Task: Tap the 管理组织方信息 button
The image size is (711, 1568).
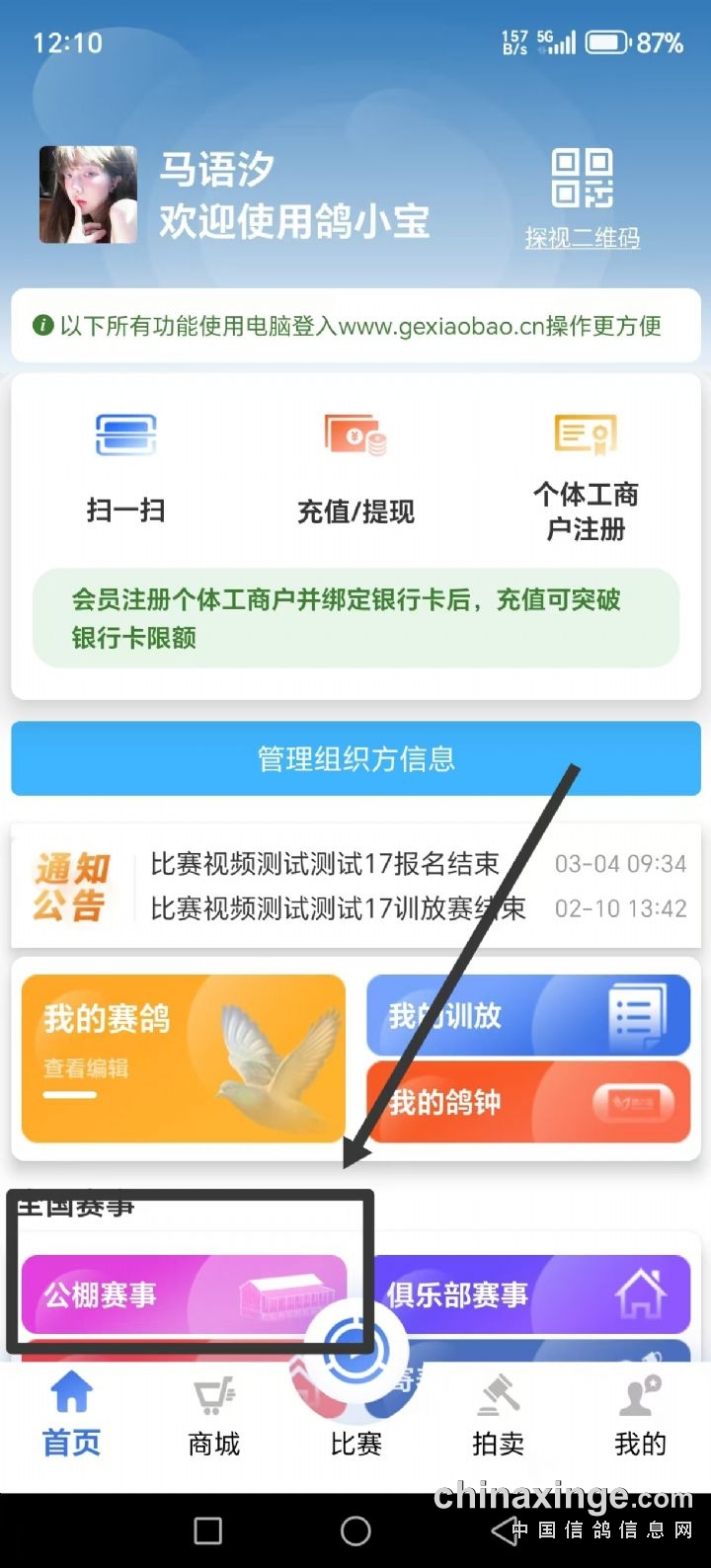Action: [355, 758]
